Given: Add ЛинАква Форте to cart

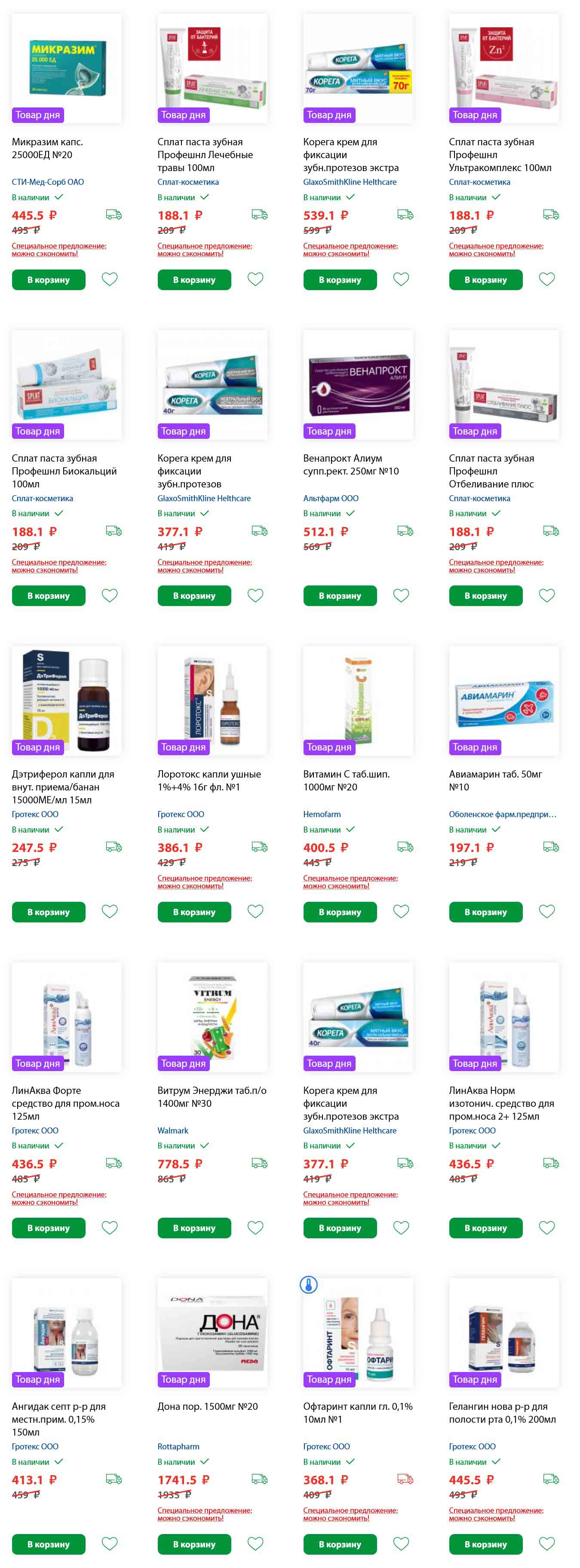Looking at the screenshot, I should [48, 1228].
